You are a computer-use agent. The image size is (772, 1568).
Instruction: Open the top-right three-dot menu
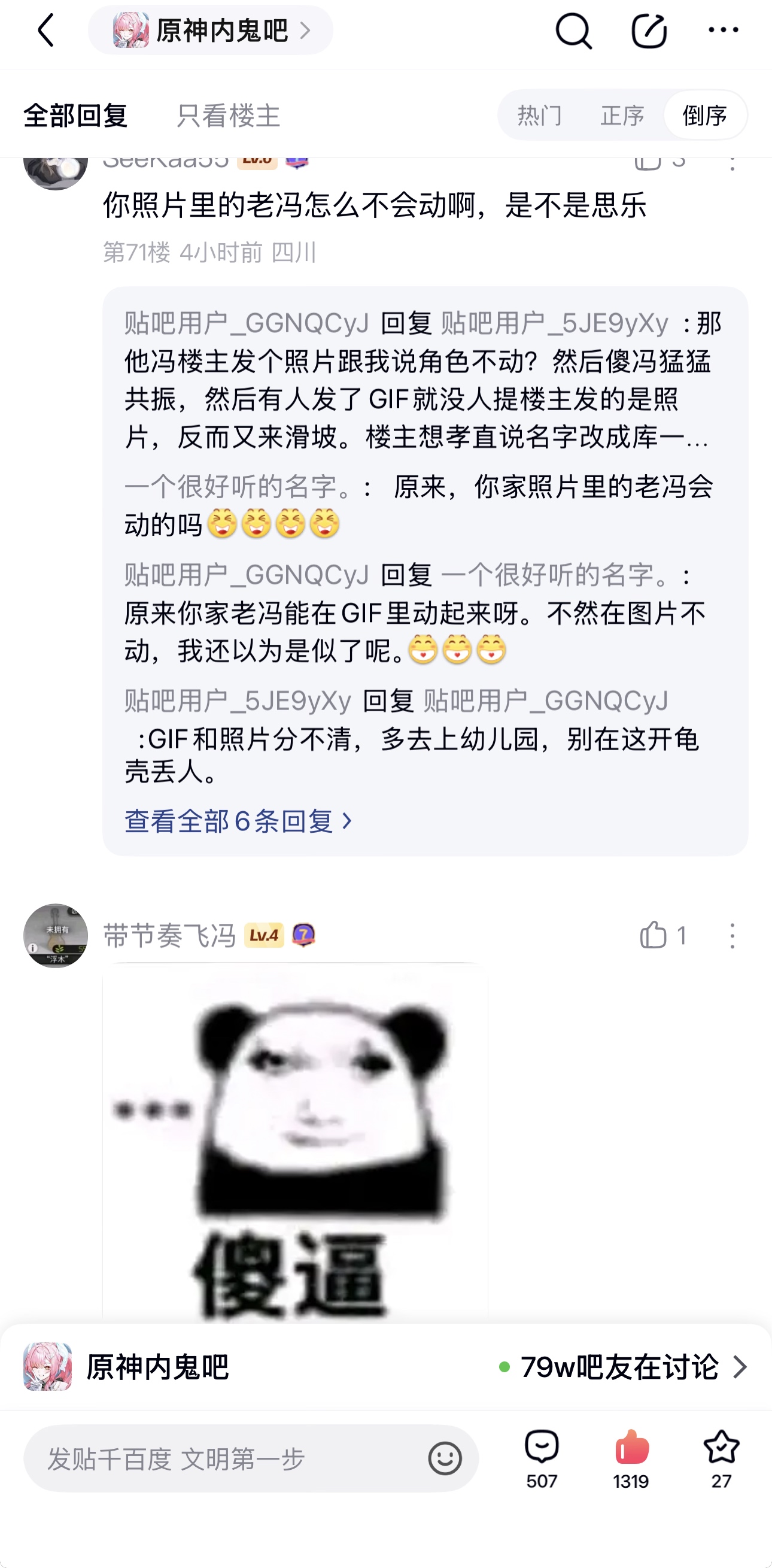(724, 30)
